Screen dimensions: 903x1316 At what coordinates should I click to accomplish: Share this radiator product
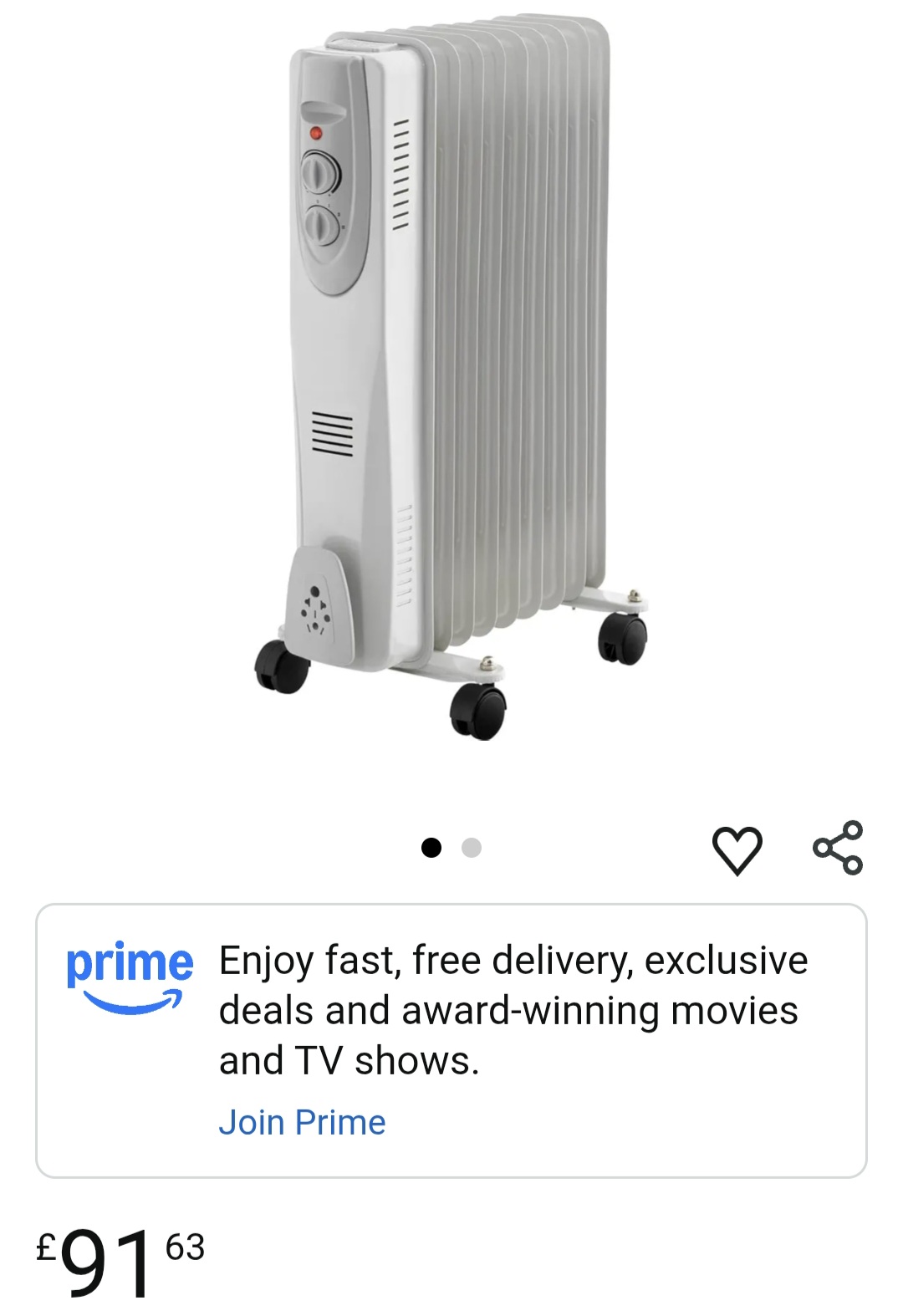tap(838, 848)
